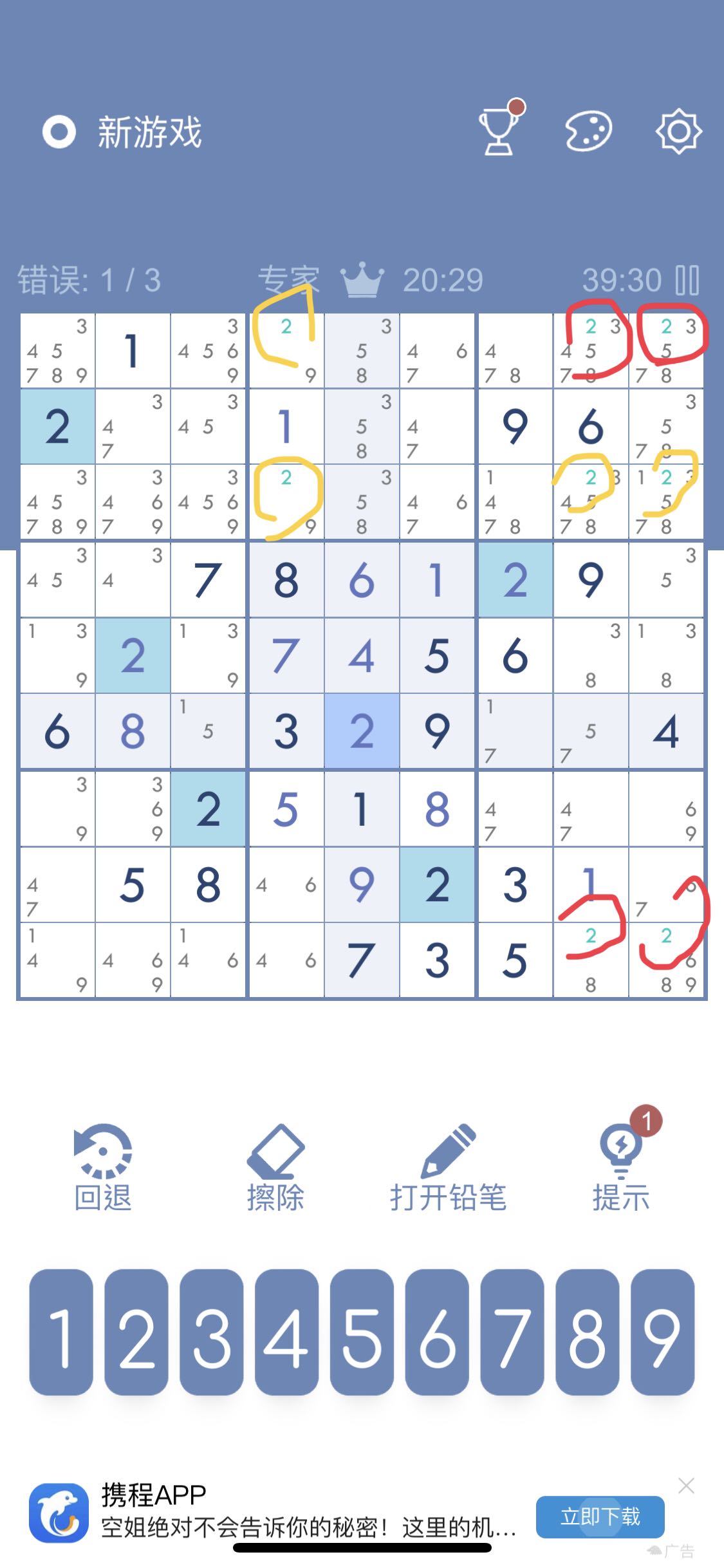
Task: Enter number 8 from keypad
Action: (x=588, y=1332)
